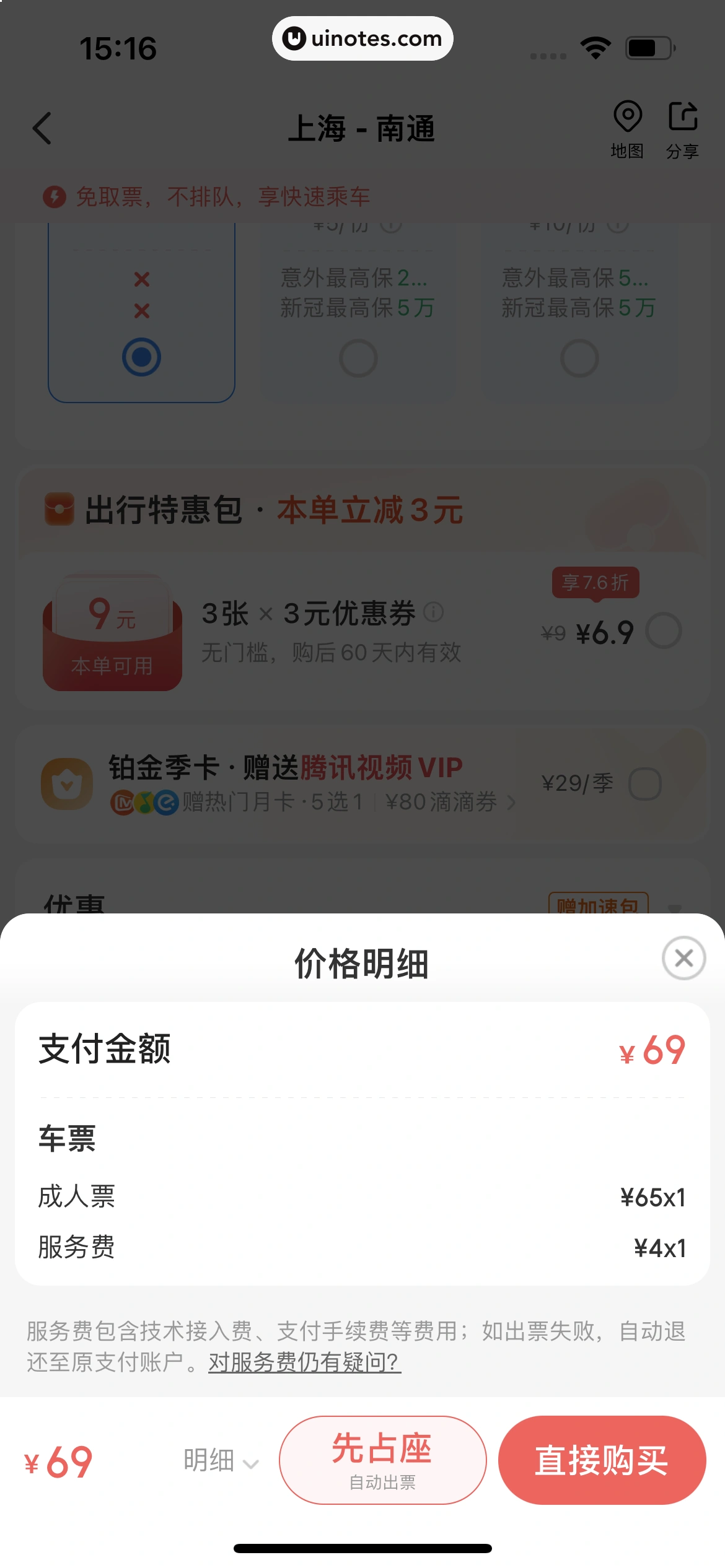The image size is (725, 1568).
Task: Choose 先占座 to hold seat first
Action: pyautogui.click(x=382, y=1460)
